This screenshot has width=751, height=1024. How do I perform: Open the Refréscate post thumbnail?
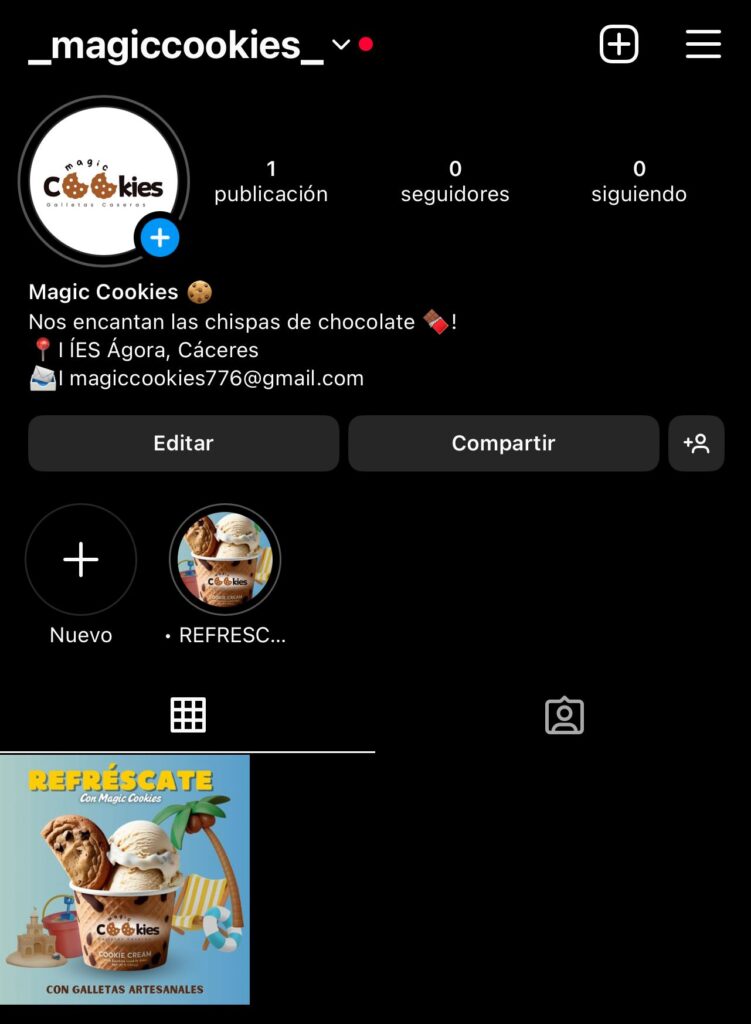tap(125, 879)
